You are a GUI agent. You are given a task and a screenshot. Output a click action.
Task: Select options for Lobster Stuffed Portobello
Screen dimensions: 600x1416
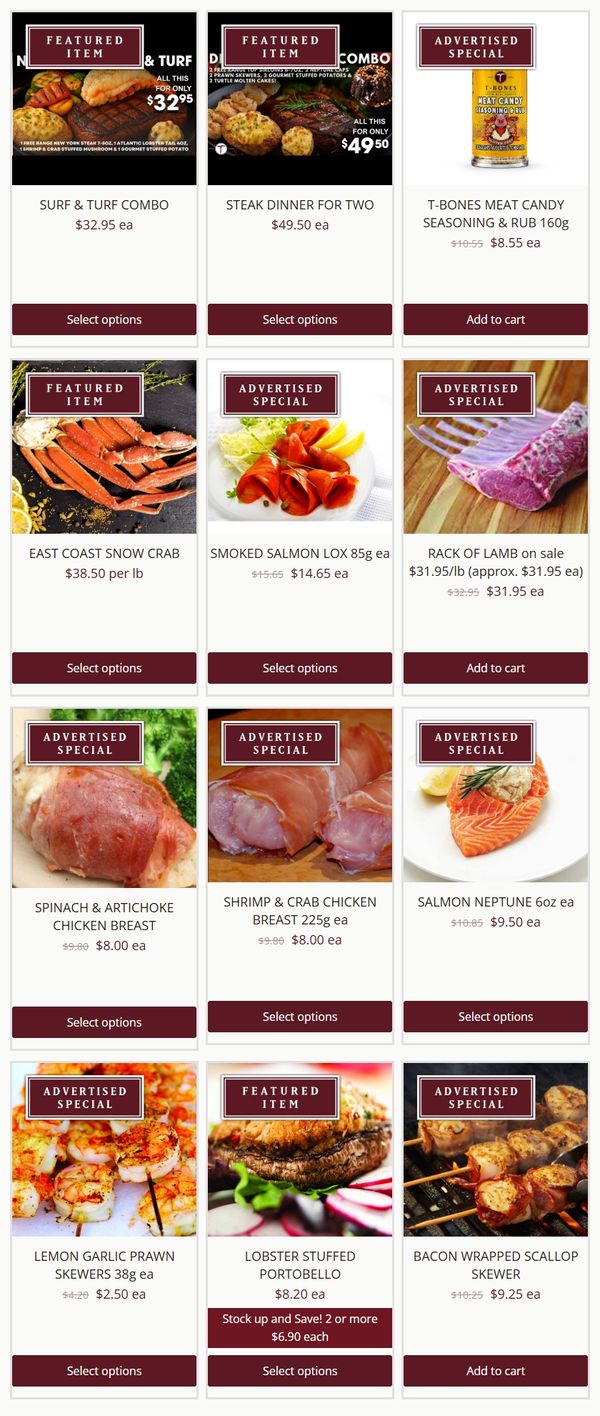(x=299, y=1371)
